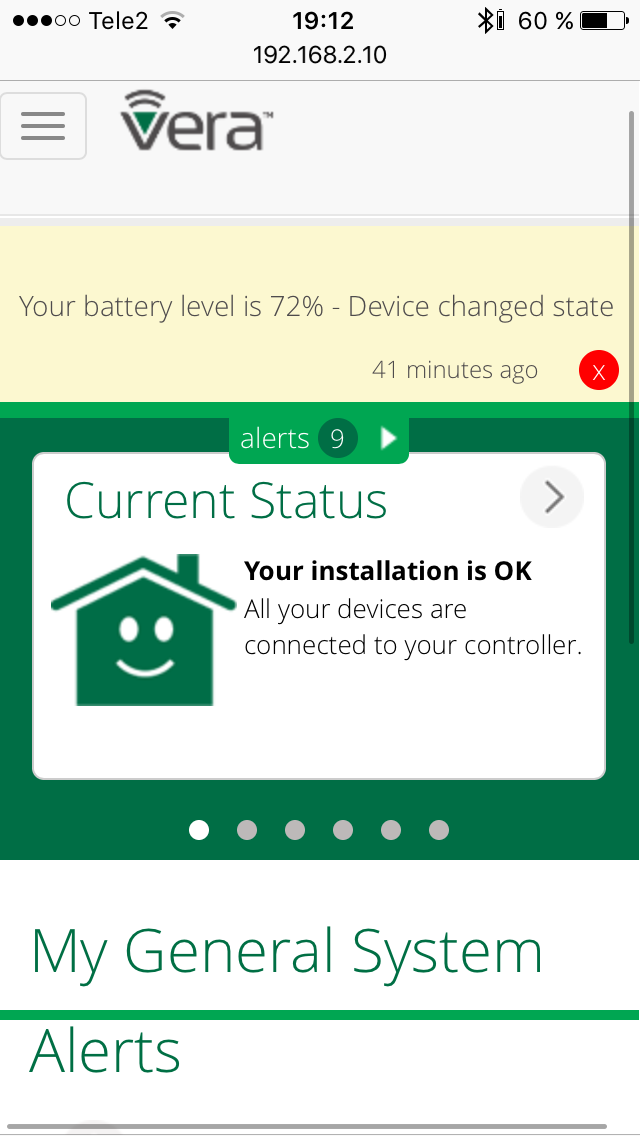This screenshot has width=640, height=1136.
Task: Dismiss the battery level notification
Action: point(599,370)
